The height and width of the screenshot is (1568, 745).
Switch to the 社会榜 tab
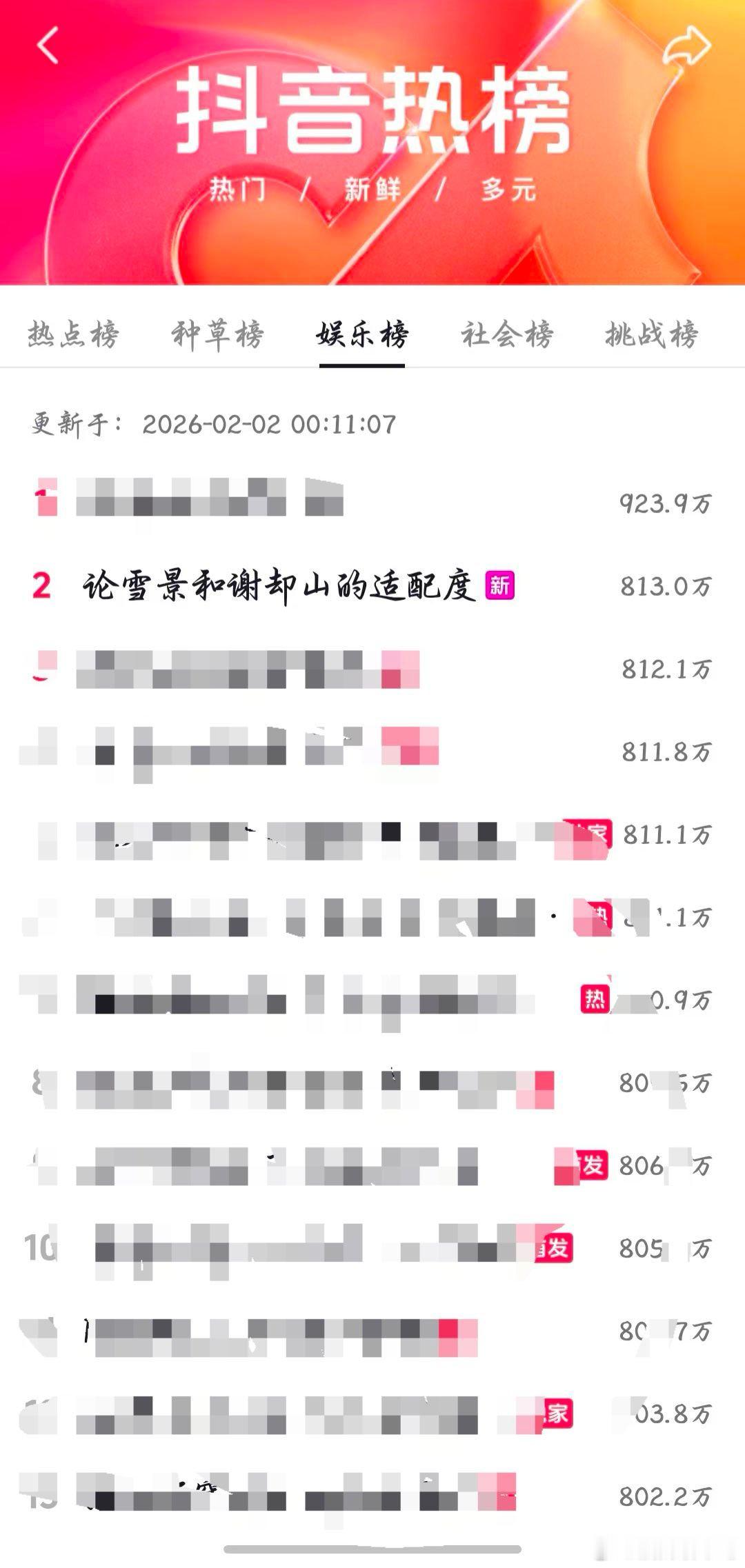click(509, 335)
